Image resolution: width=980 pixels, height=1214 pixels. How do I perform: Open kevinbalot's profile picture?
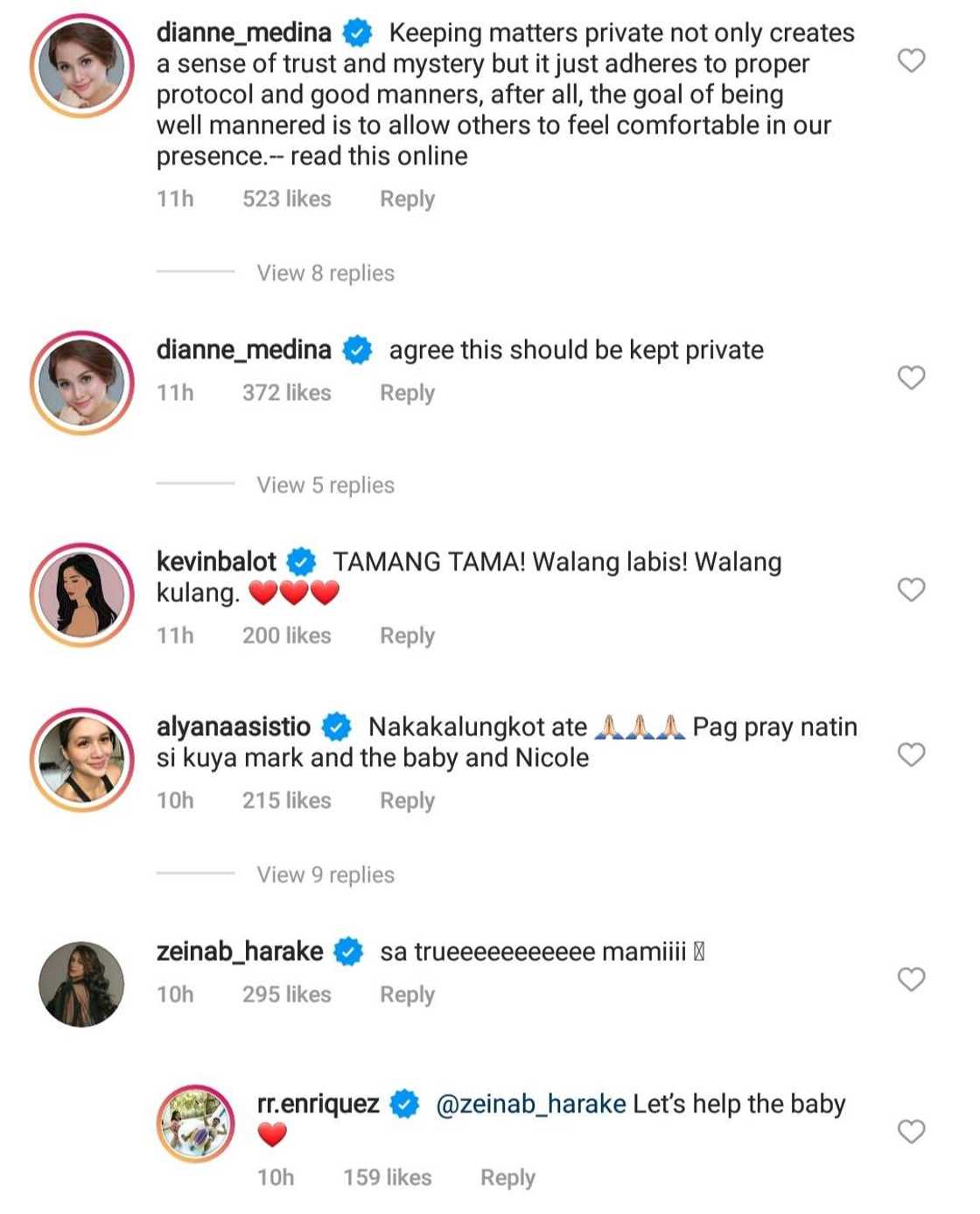pyautogui.click(x=82, y=594)
